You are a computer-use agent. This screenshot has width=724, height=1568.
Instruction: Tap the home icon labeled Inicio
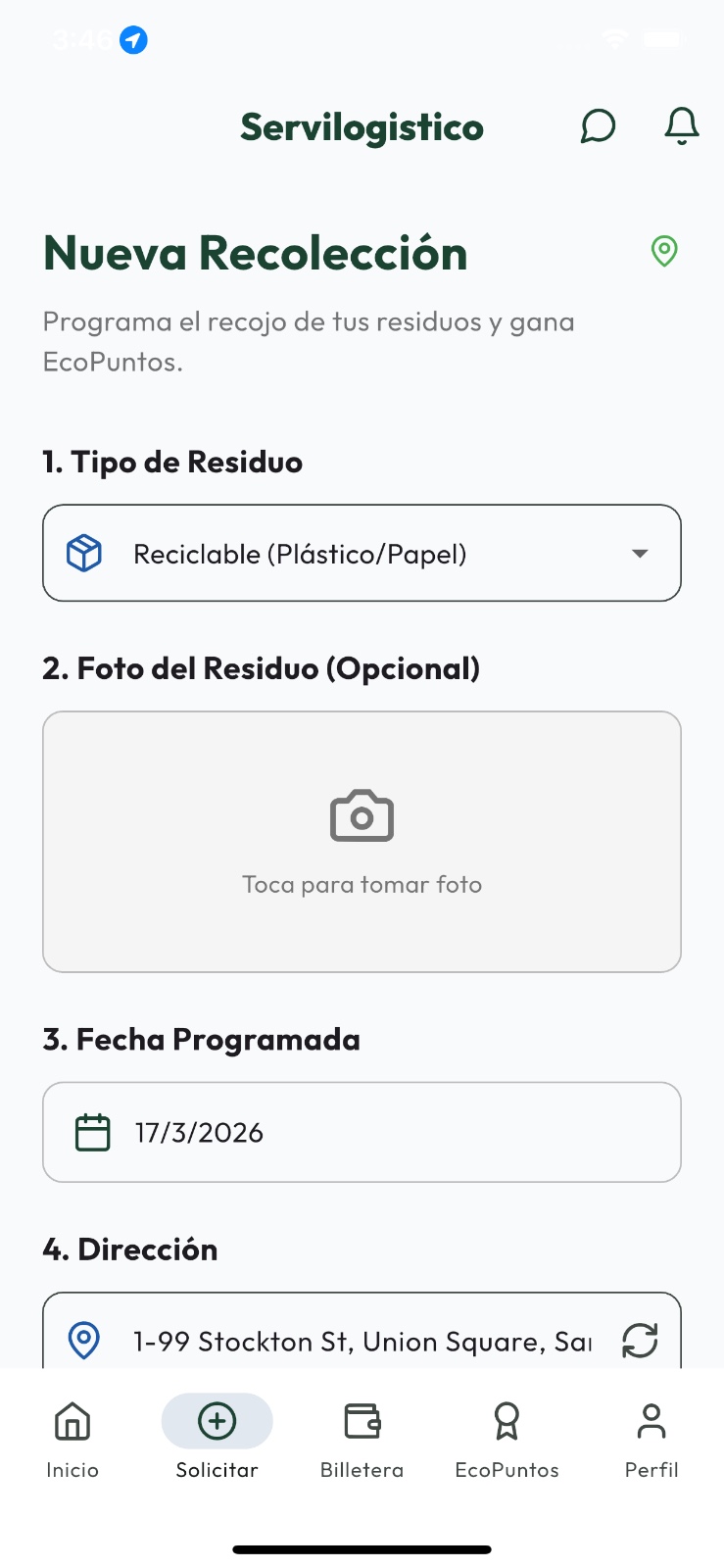coord(72,1420)
